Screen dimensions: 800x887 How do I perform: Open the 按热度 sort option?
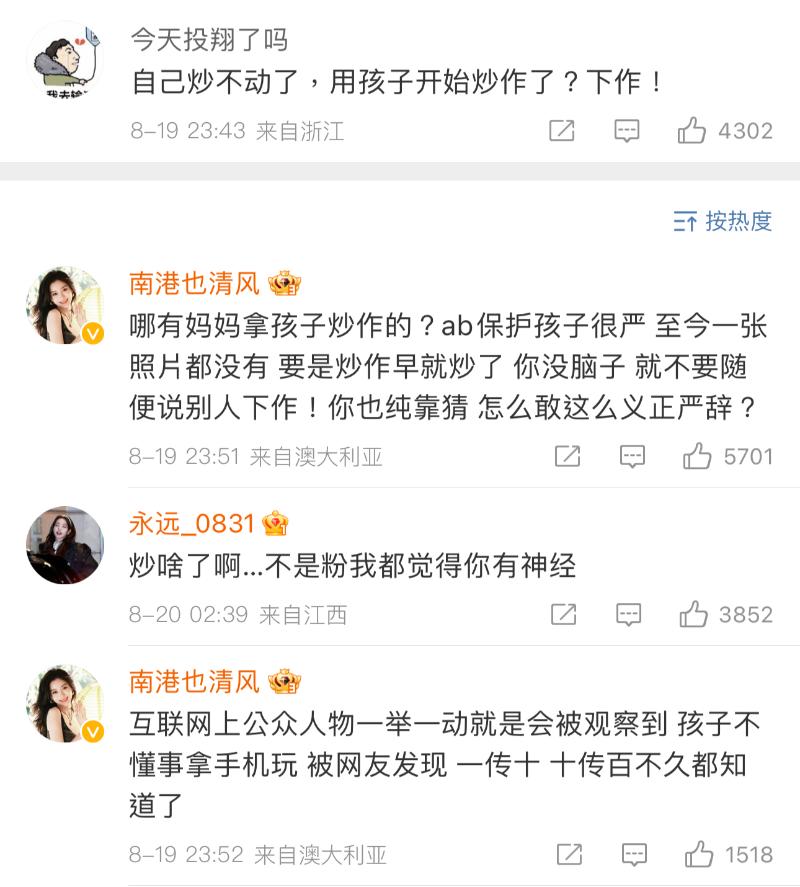[x=723, y=221]
